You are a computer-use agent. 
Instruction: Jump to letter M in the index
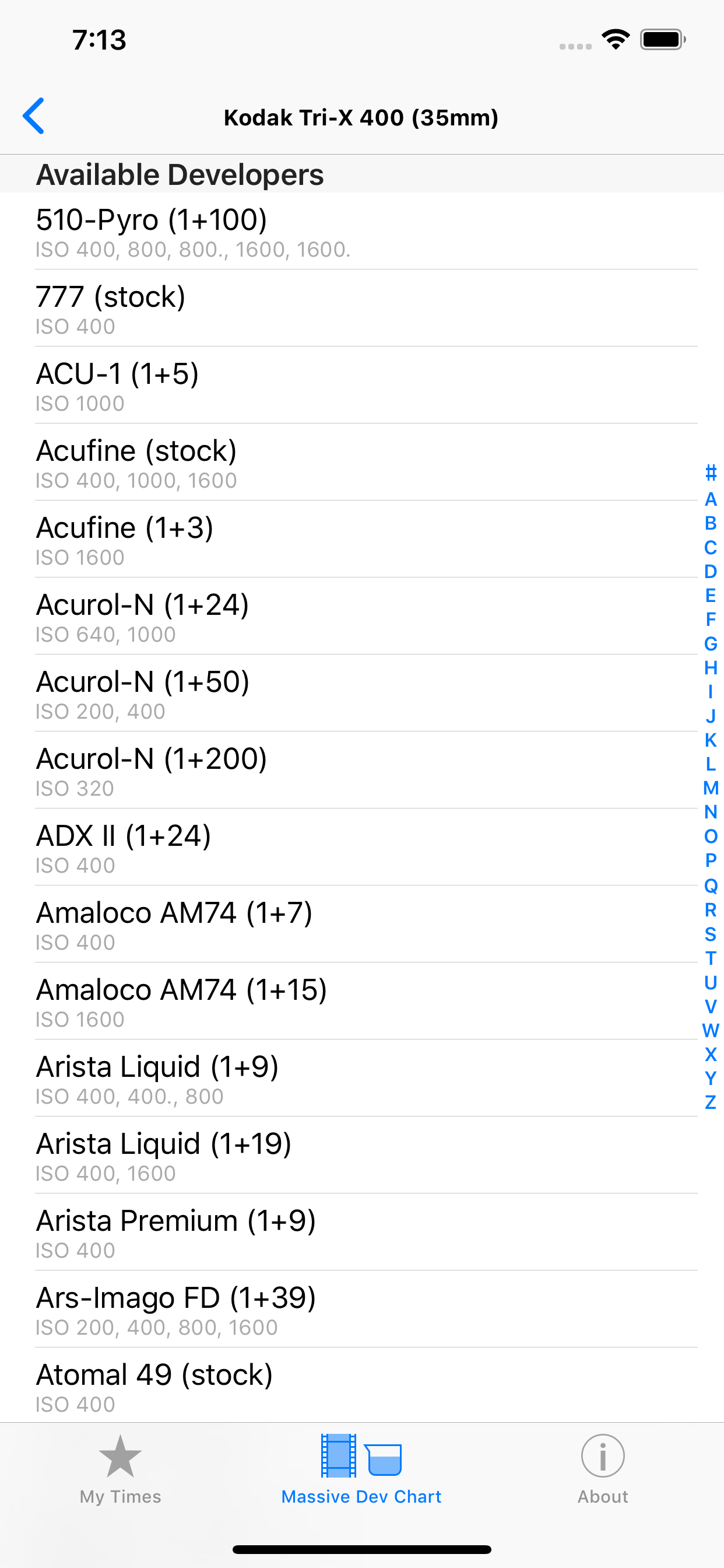tap(709, 787)
